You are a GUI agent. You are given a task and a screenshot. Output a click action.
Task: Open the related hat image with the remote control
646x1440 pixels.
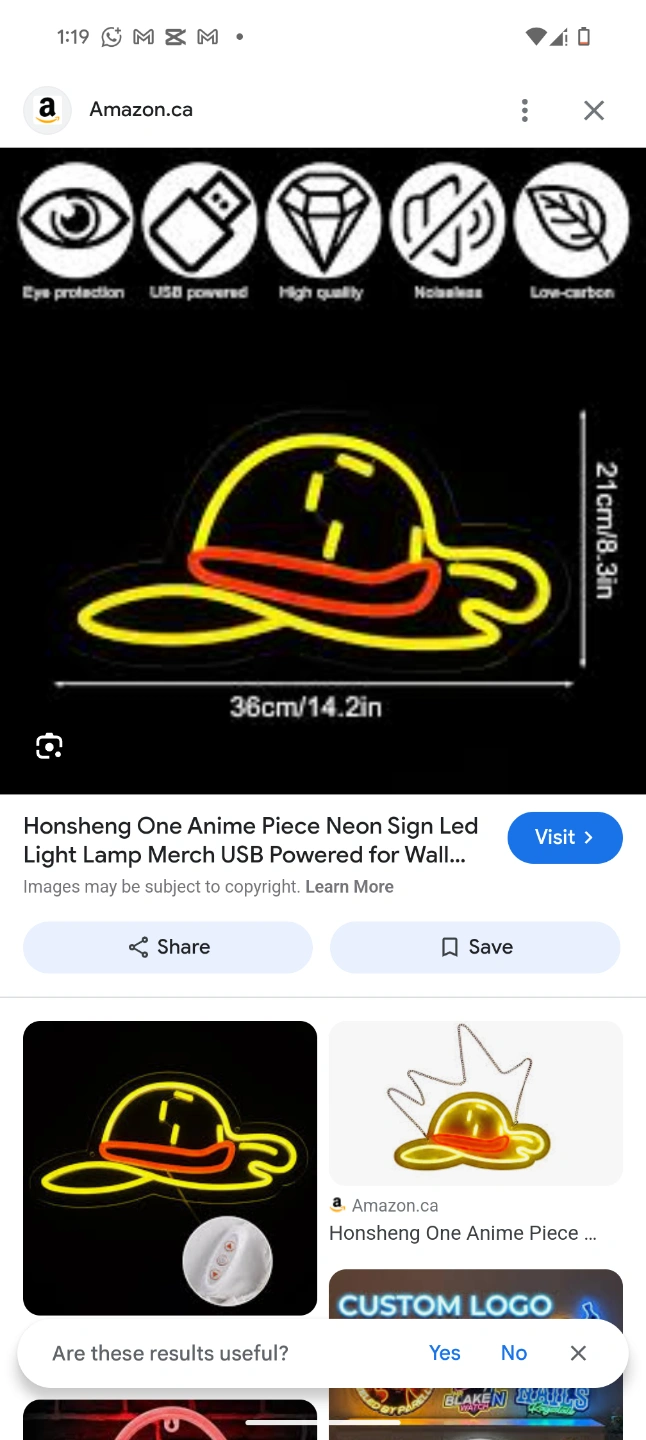[170, 1168]
